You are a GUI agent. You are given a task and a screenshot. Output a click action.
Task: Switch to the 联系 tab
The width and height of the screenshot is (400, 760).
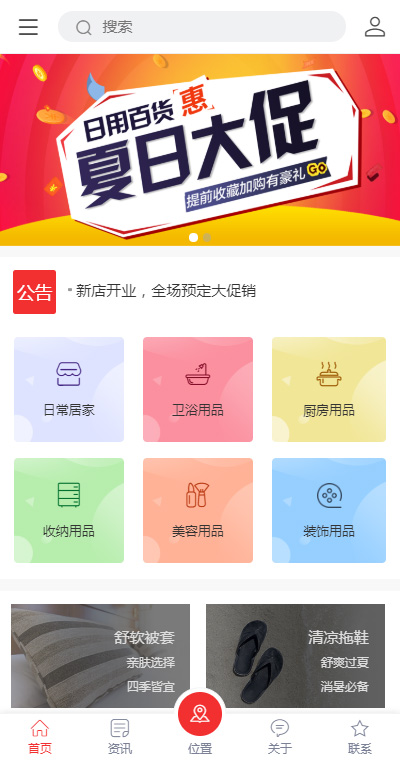(x=360, y=737)
